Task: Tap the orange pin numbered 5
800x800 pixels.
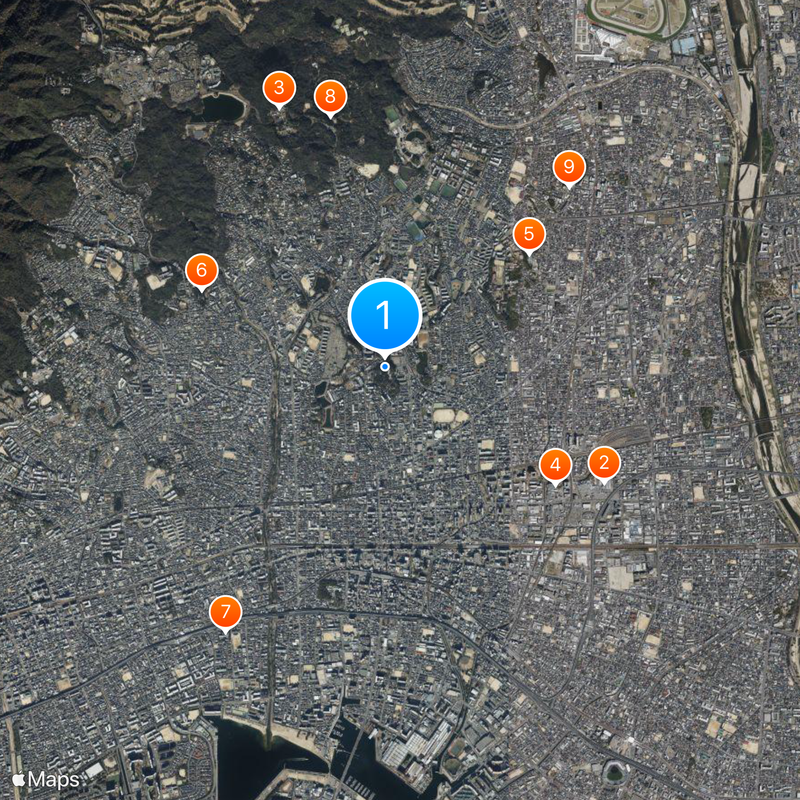Action: tap(529, 235)
